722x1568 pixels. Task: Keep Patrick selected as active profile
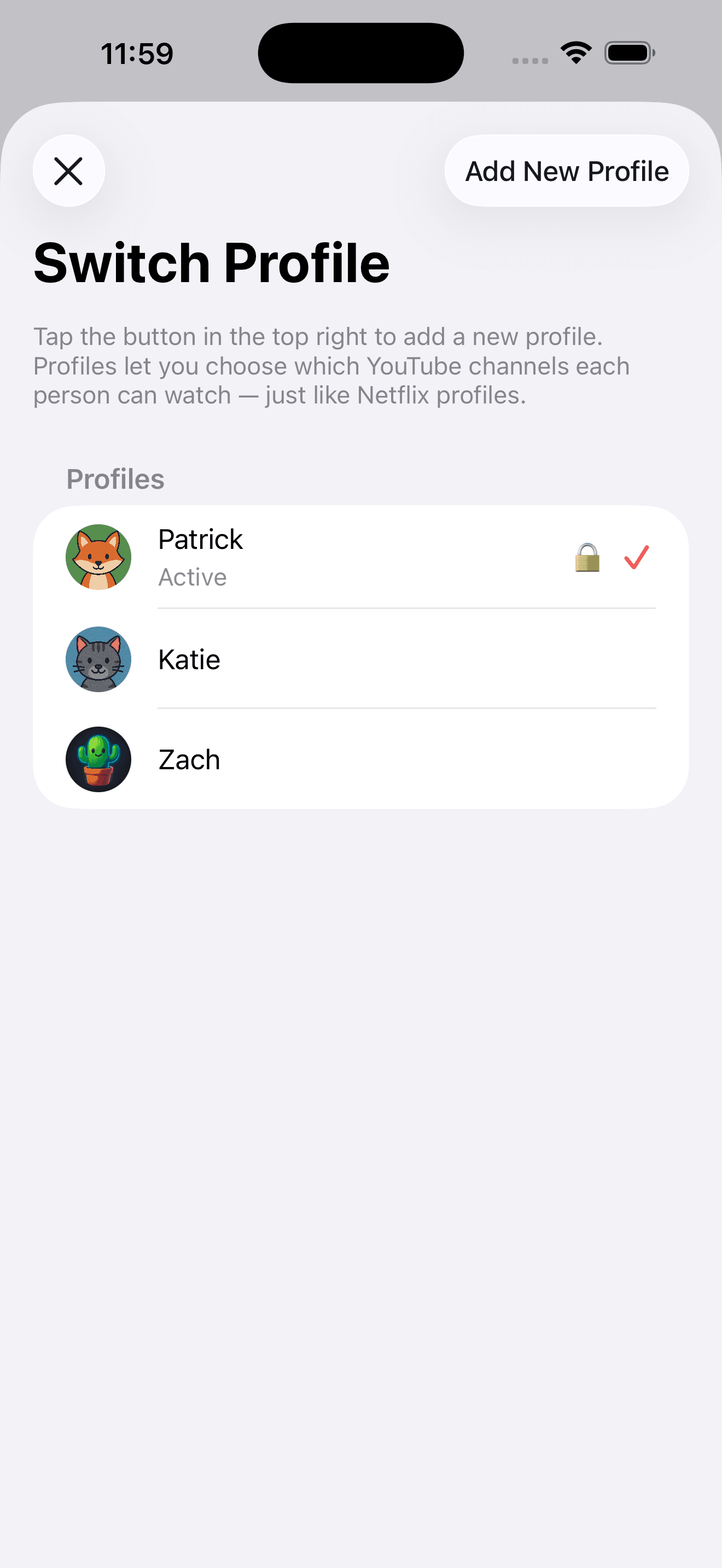(x=361, y=557)
